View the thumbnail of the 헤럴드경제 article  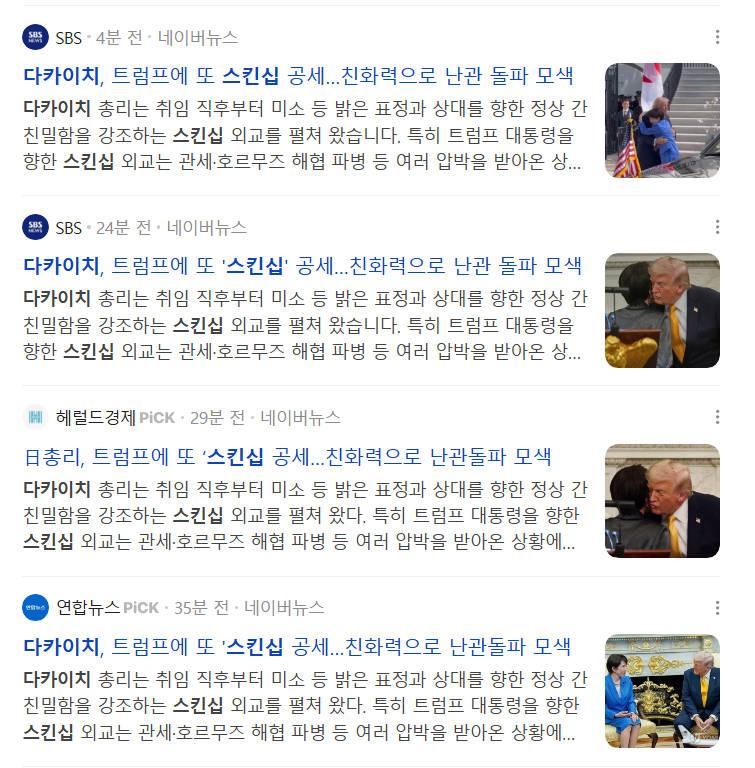[662, 500]
